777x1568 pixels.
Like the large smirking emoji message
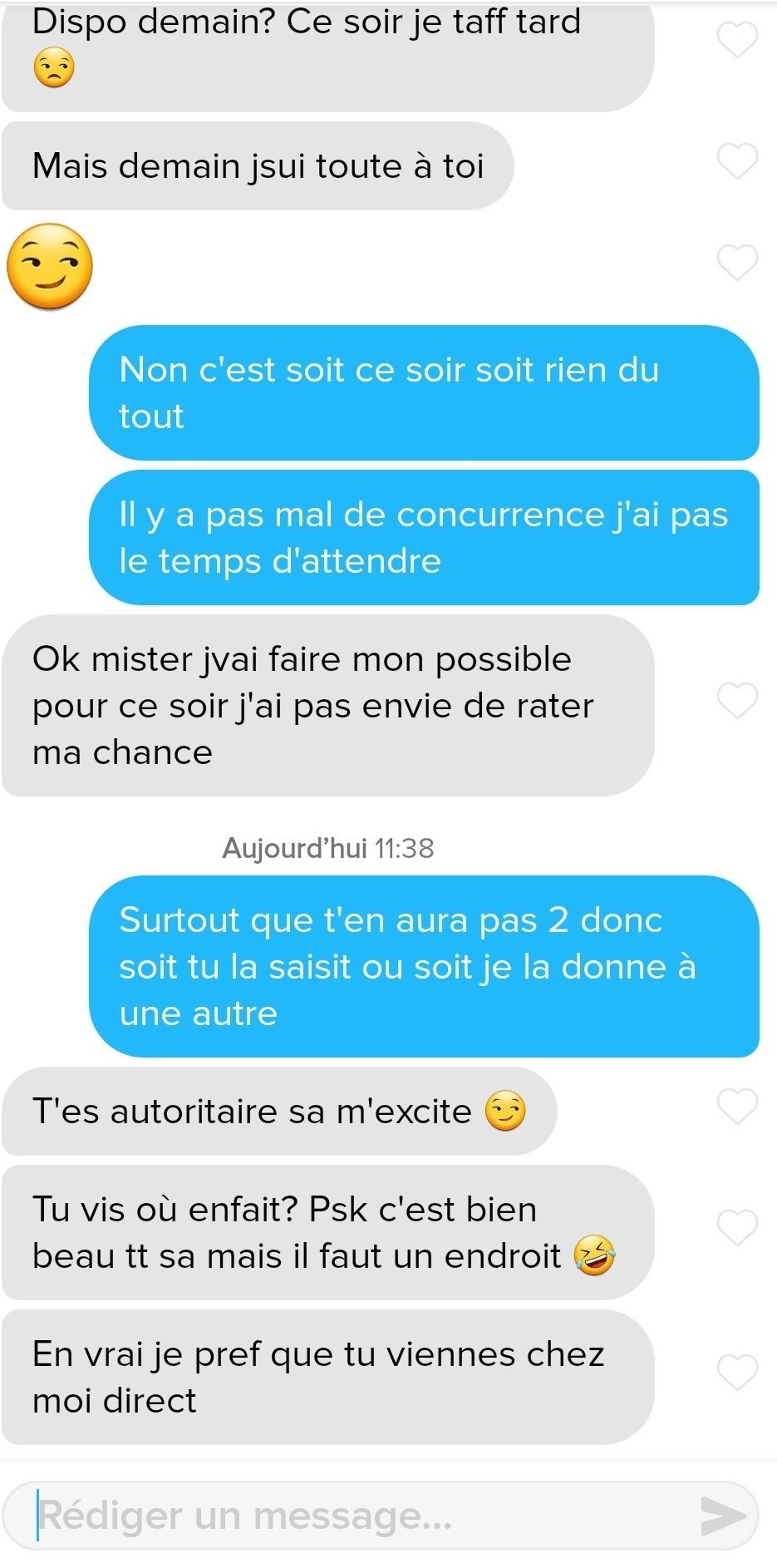(x=737, y=263)
